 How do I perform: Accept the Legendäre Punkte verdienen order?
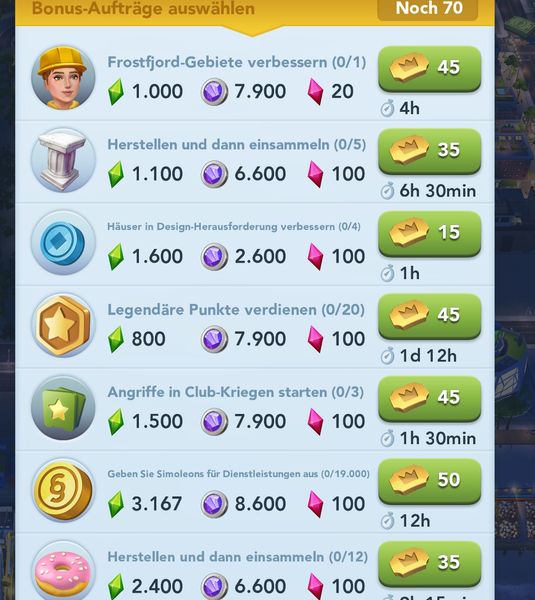pos(429,316)
